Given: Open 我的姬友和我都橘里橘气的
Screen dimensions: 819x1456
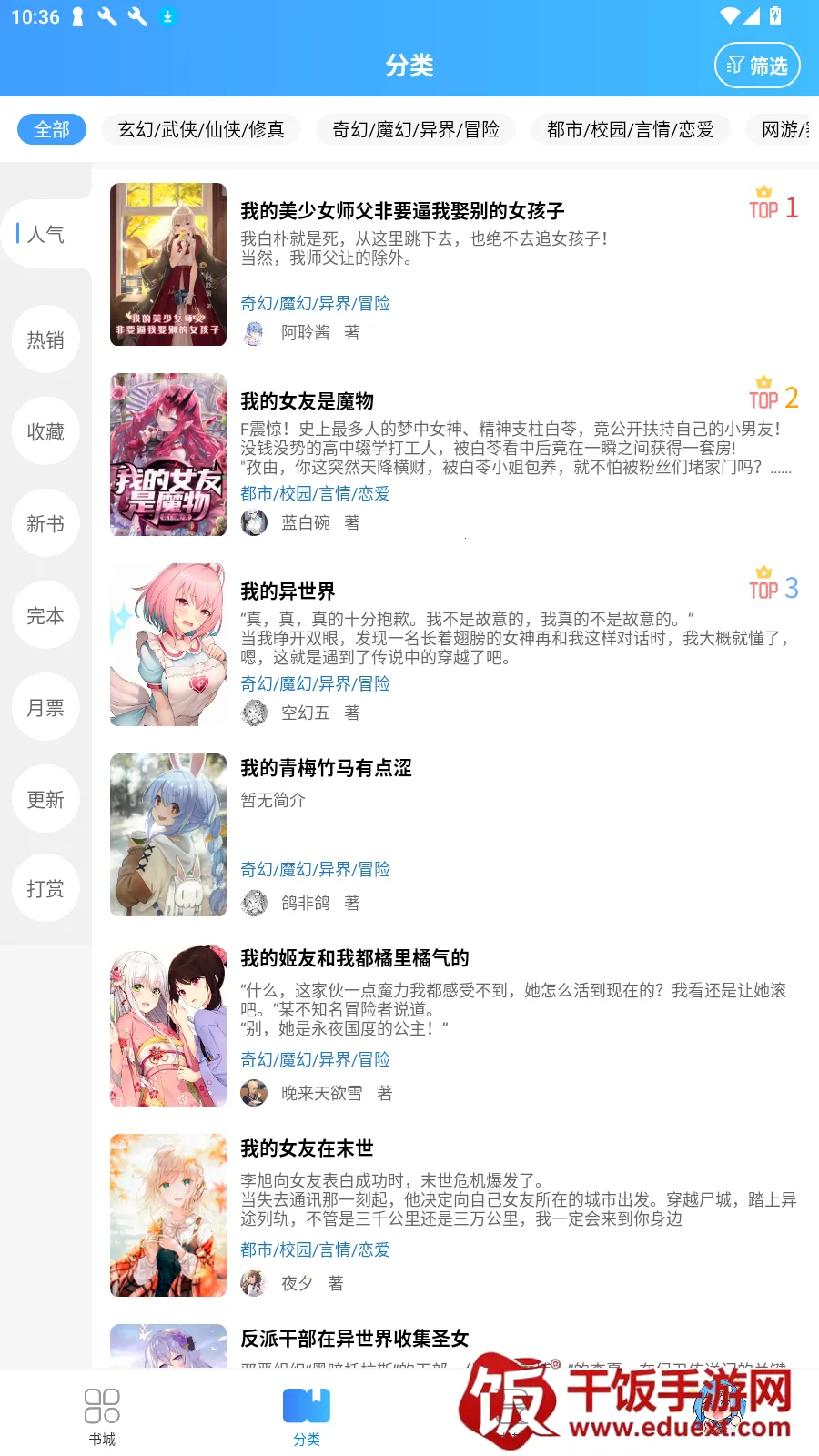Looking at the screenshot, I should tap(355, 958).
